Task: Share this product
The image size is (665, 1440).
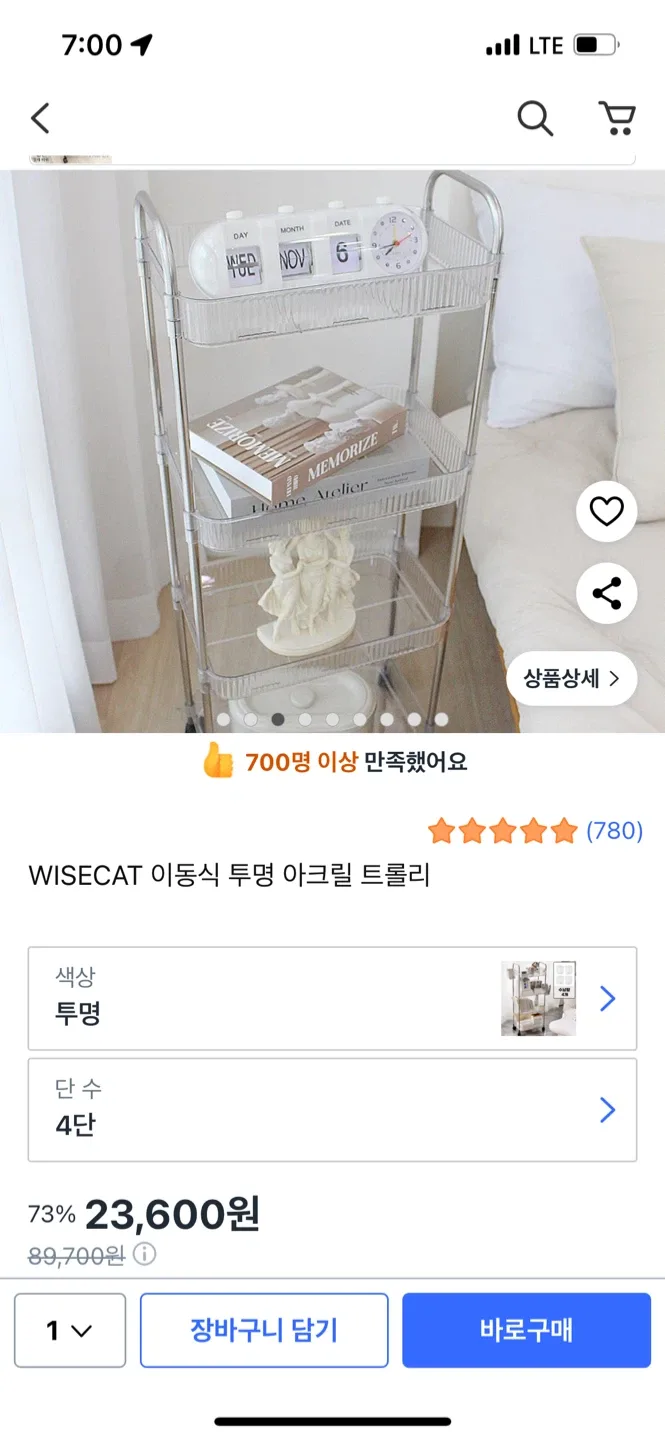Action: point(606,593)
